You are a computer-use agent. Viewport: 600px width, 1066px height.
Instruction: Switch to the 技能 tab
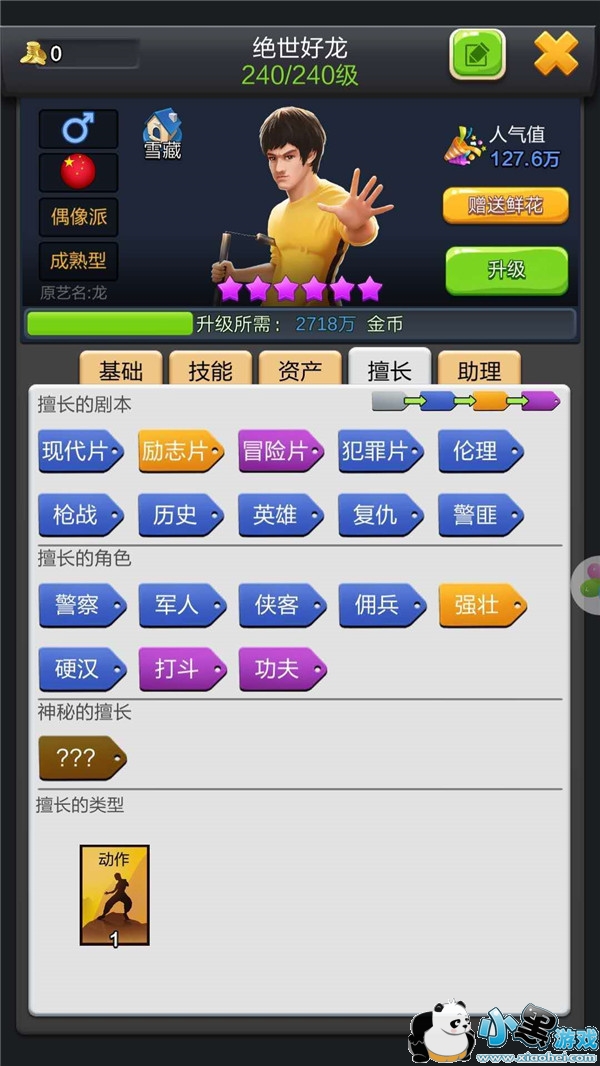[210, 371]
